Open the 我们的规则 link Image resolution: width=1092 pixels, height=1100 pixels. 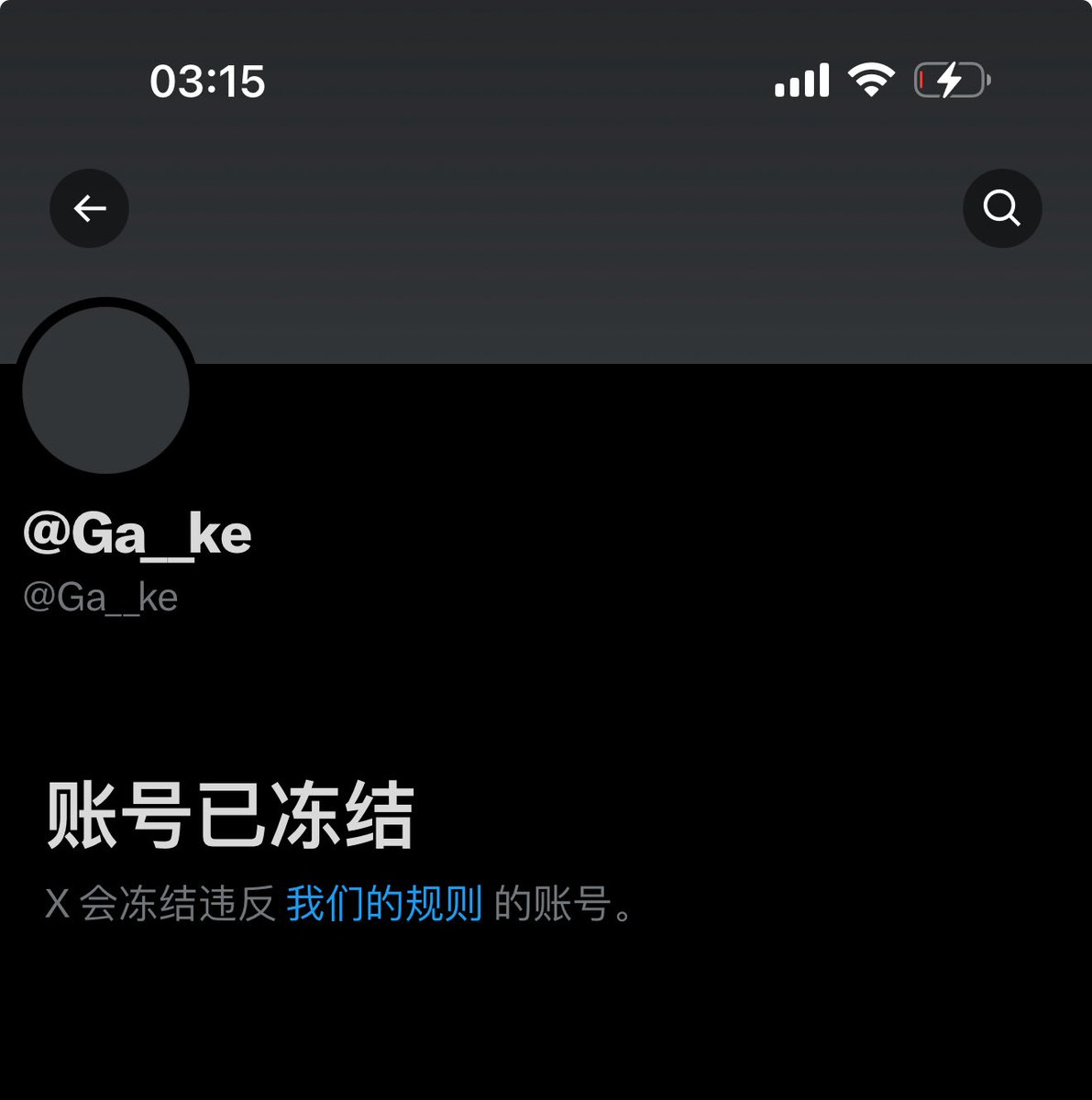pos(384,904)
